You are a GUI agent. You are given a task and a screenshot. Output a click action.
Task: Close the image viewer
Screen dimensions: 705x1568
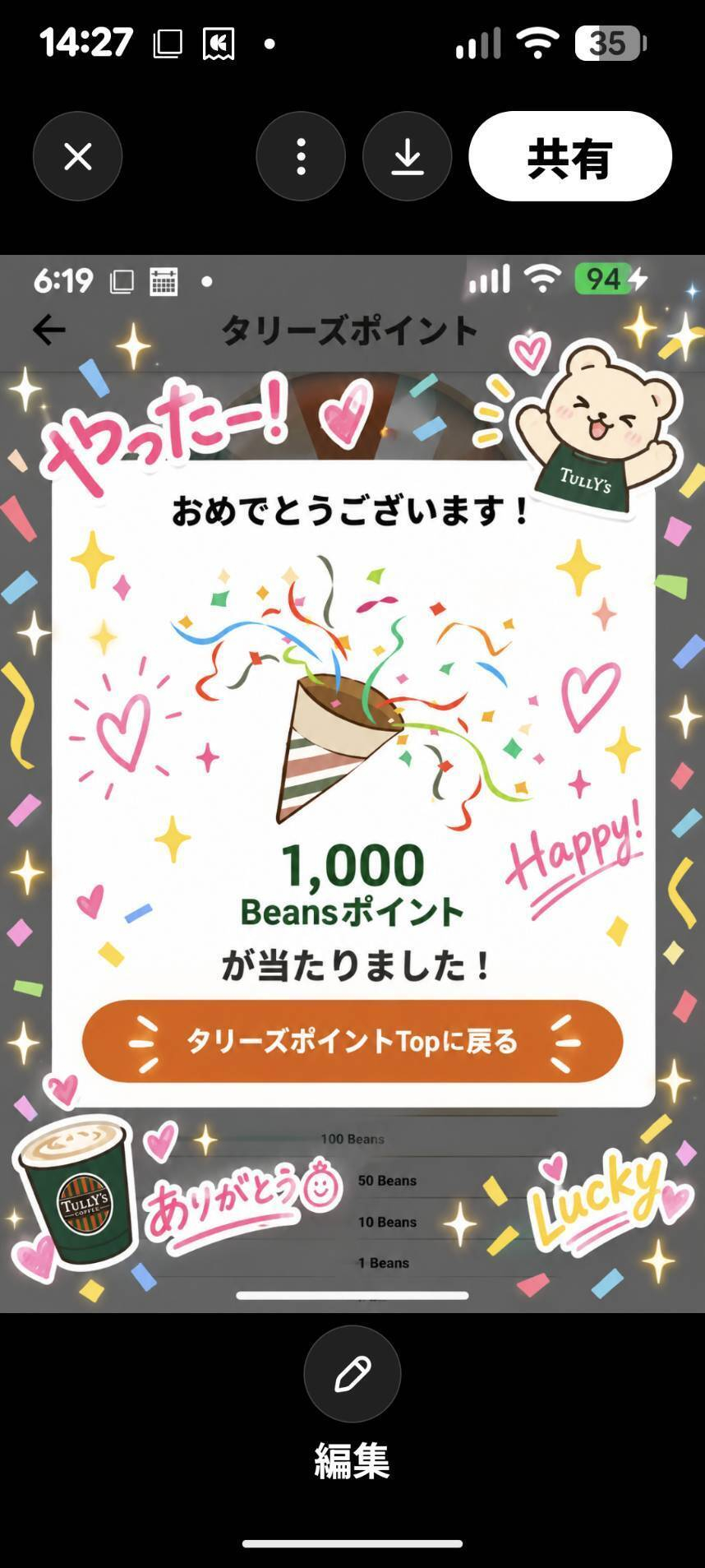(78, 156)
